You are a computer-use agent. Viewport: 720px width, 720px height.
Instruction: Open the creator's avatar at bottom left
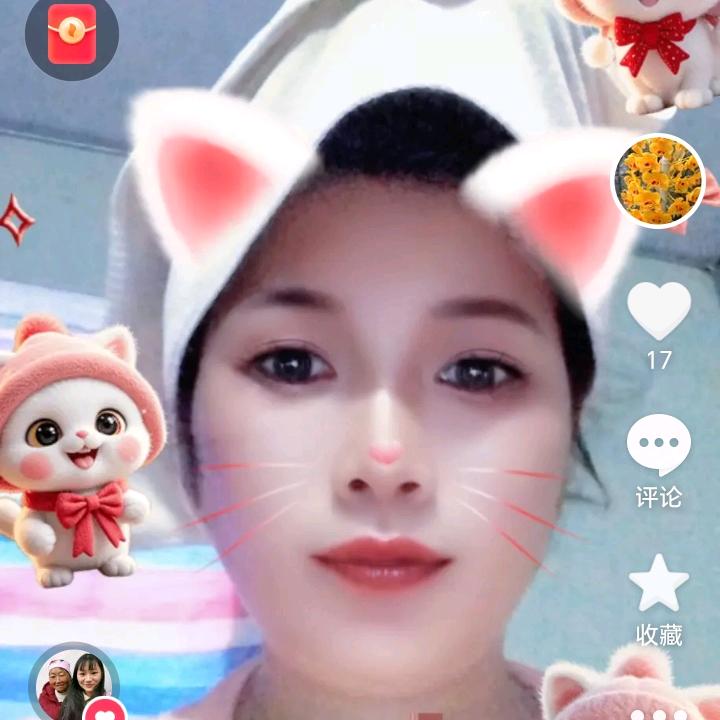click(73, 685)
